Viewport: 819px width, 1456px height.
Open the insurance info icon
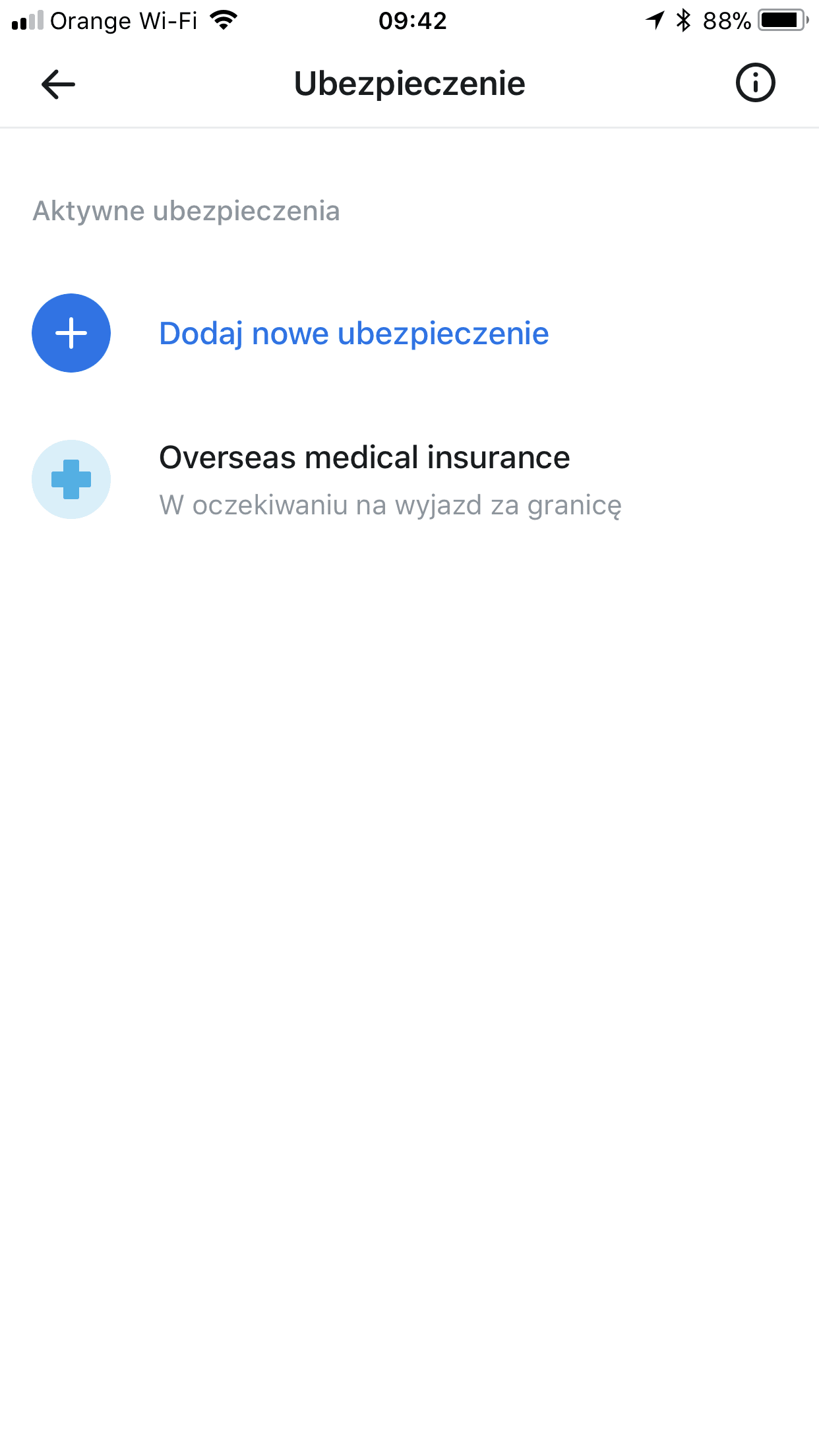755,83
